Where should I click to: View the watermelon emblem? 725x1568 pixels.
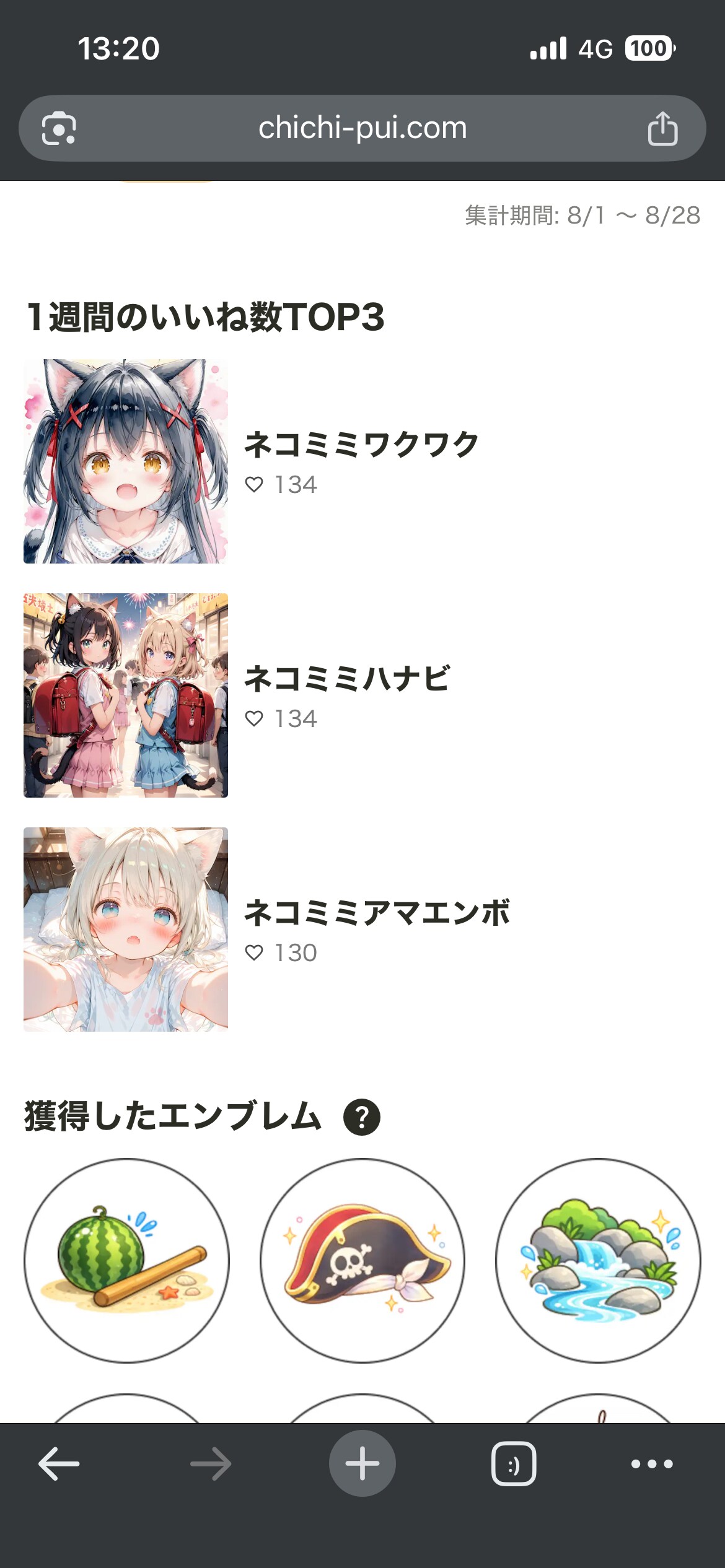126,1261
